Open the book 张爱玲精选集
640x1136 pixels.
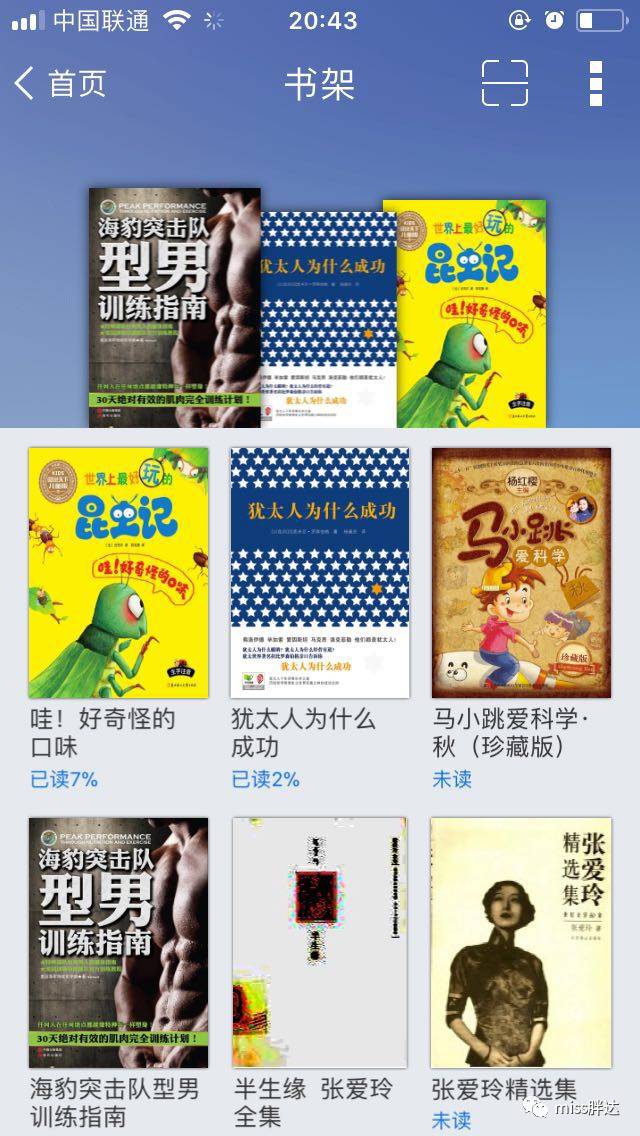(521, 943)
